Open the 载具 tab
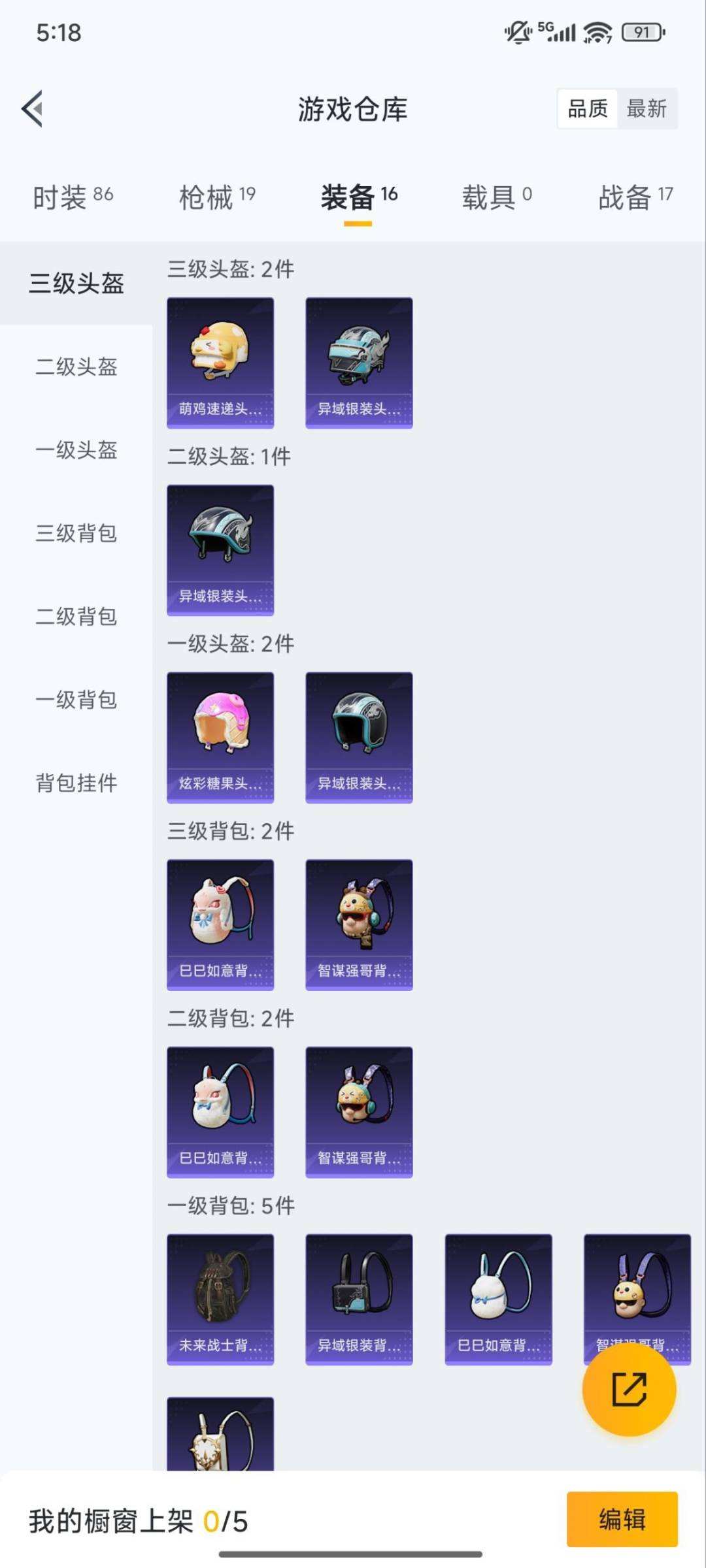 497,197
